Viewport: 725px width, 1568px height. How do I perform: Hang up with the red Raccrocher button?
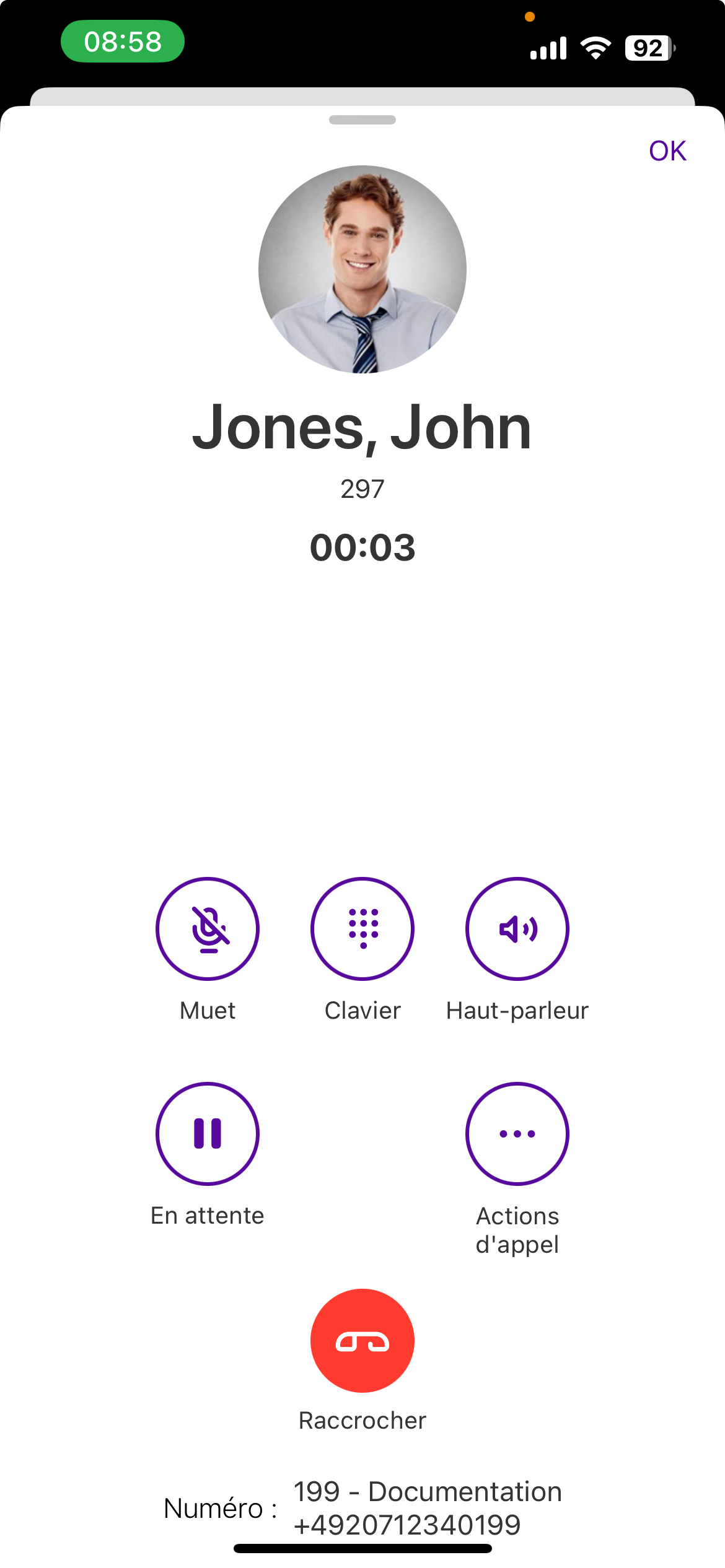point(362,1340)
